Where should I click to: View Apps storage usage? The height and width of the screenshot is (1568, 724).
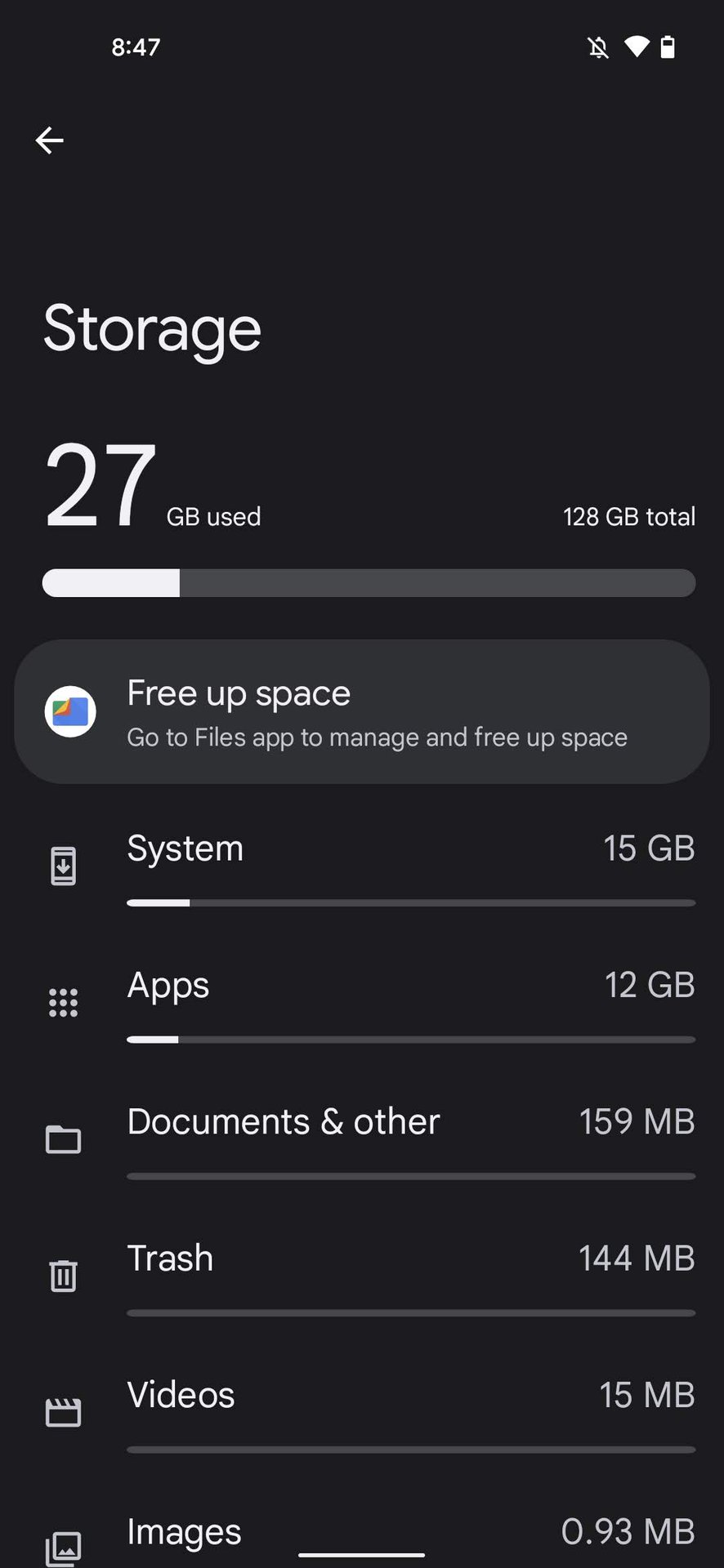point(361,1002)
